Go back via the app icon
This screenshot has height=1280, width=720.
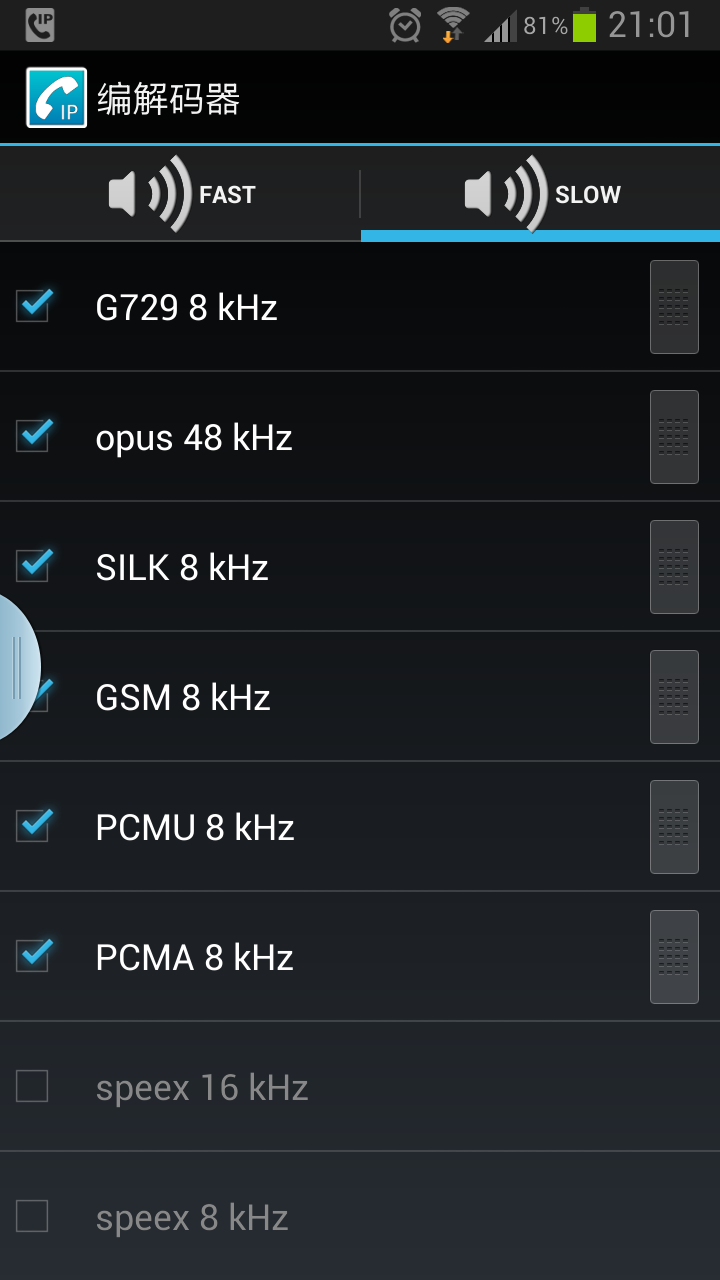(x=56, y=98)
